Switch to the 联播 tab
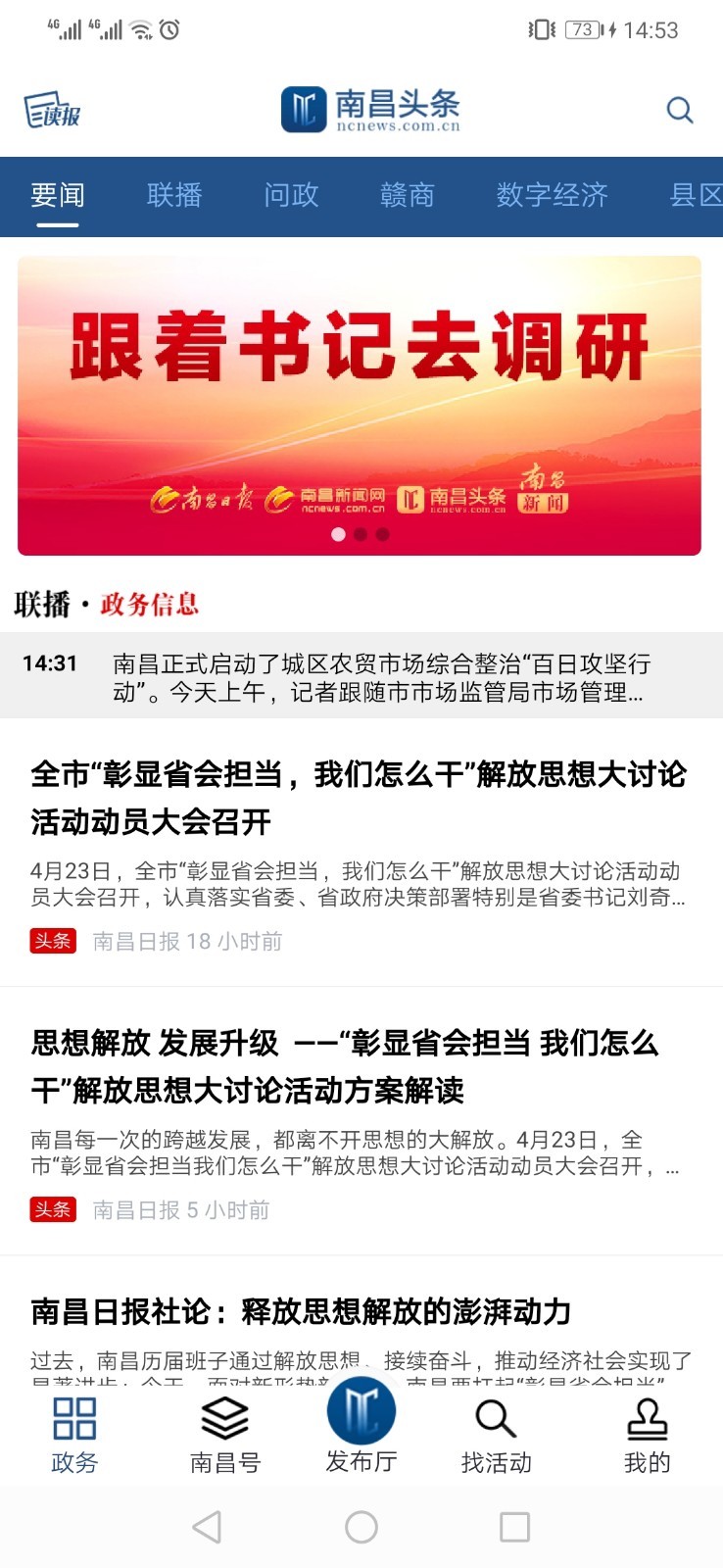The image size is (723, 1568). coord(174,195)
